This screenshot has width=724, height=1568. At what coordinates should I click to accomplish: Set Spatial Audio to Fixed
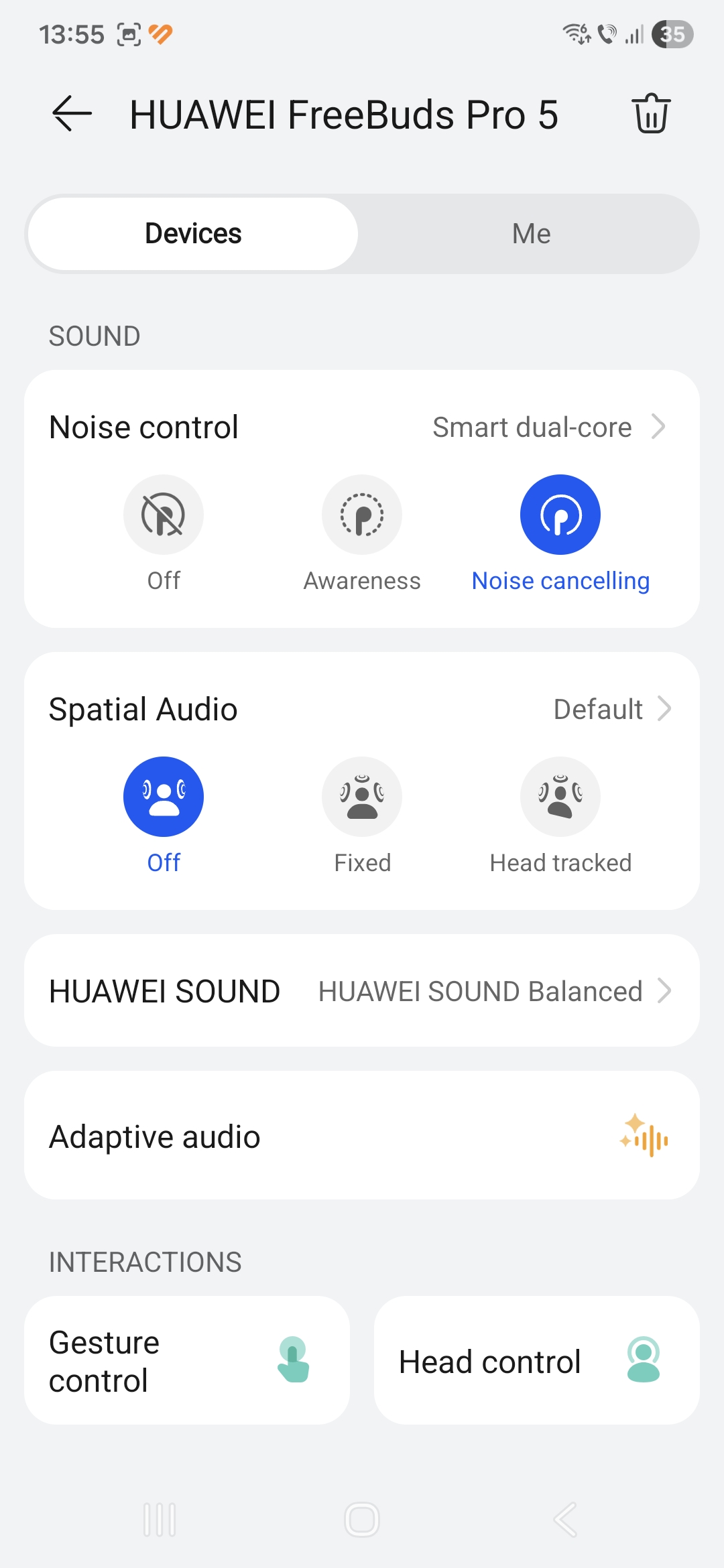[362, 797]
